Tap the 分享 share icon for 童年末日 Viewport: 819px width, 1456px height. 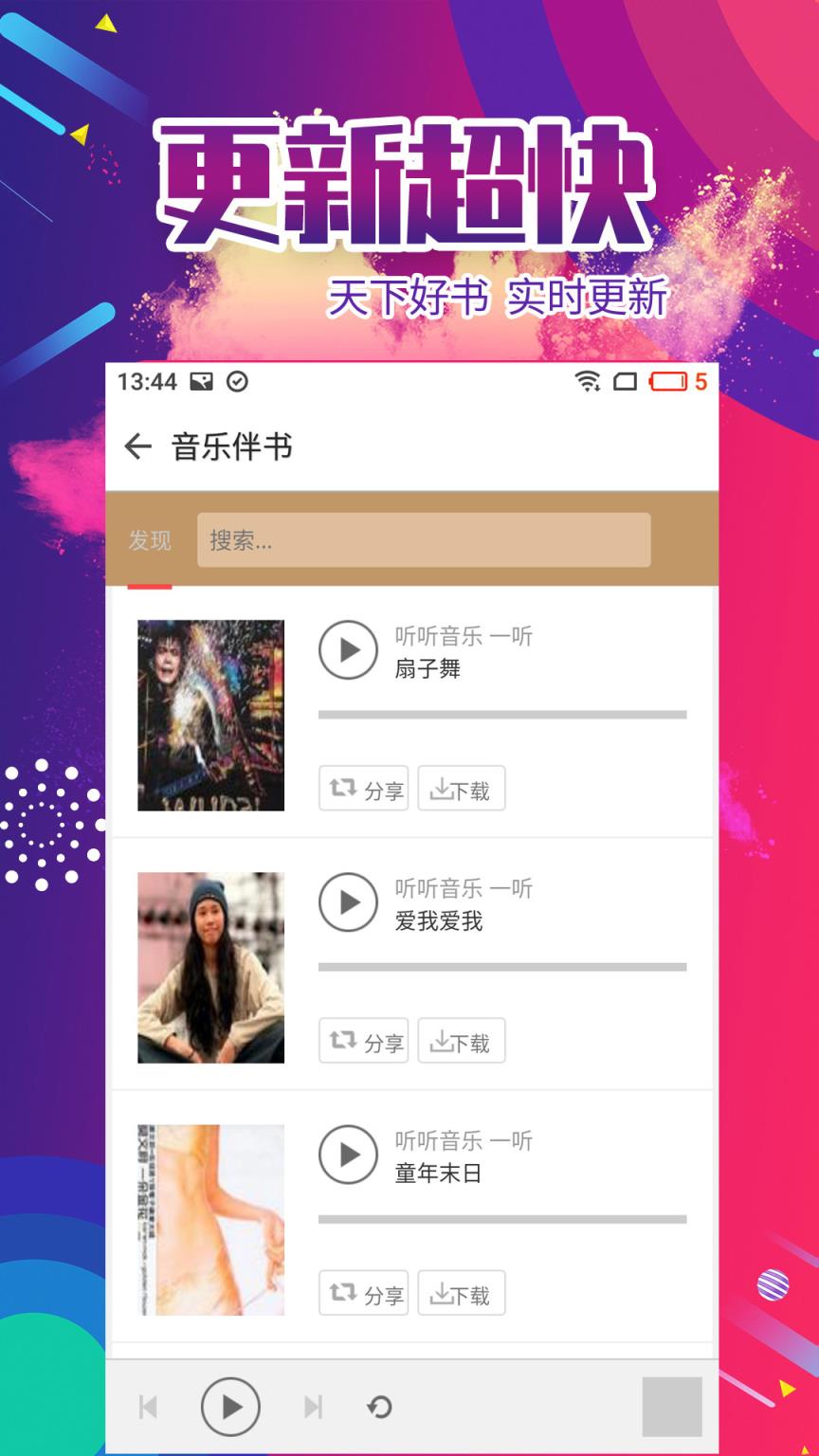(x=364, y=1292)
